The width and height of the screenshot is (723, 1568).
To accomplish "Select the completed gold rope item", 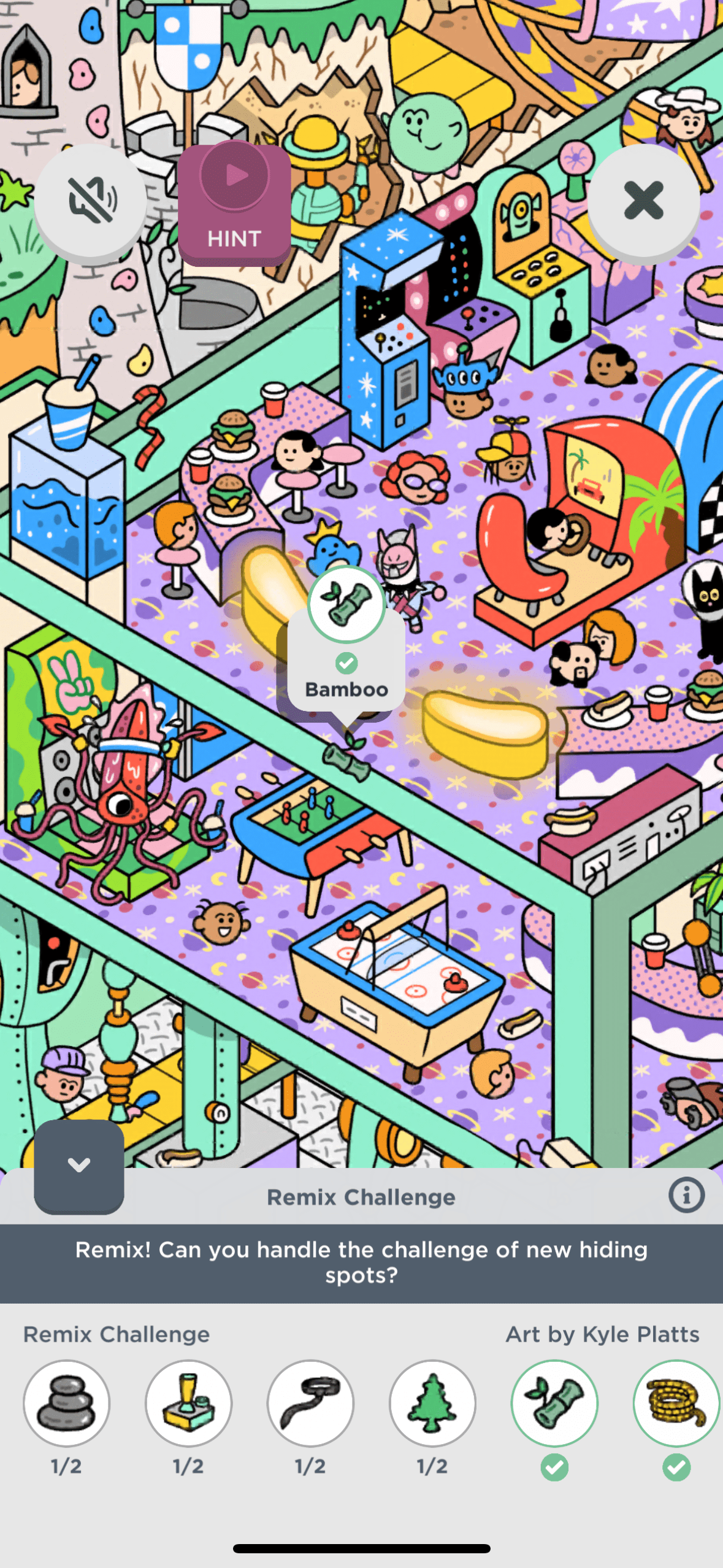I will click(x=675, y=1403).
